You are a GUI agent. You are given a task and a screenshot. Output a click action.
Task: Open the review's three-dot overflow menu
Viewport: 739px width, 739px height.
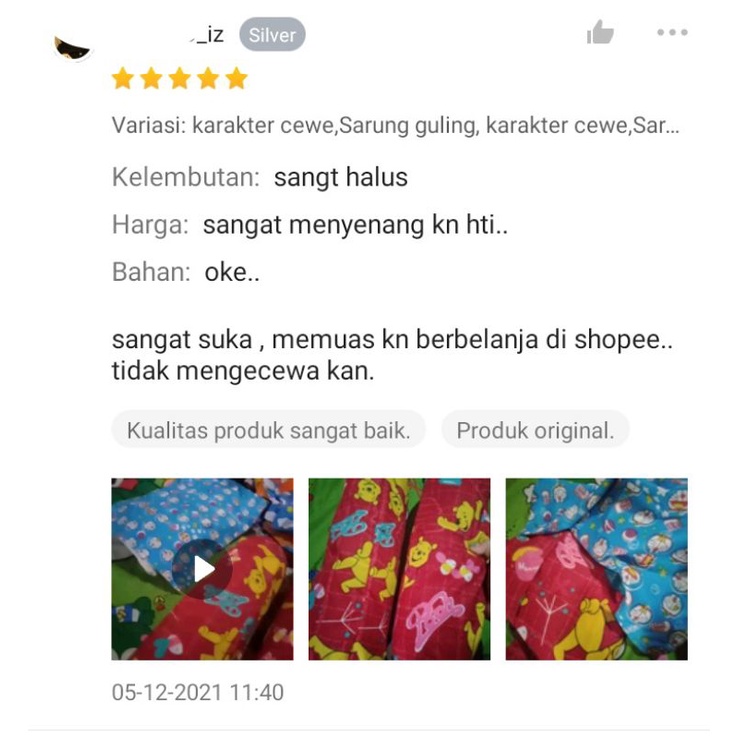(672, 33)
